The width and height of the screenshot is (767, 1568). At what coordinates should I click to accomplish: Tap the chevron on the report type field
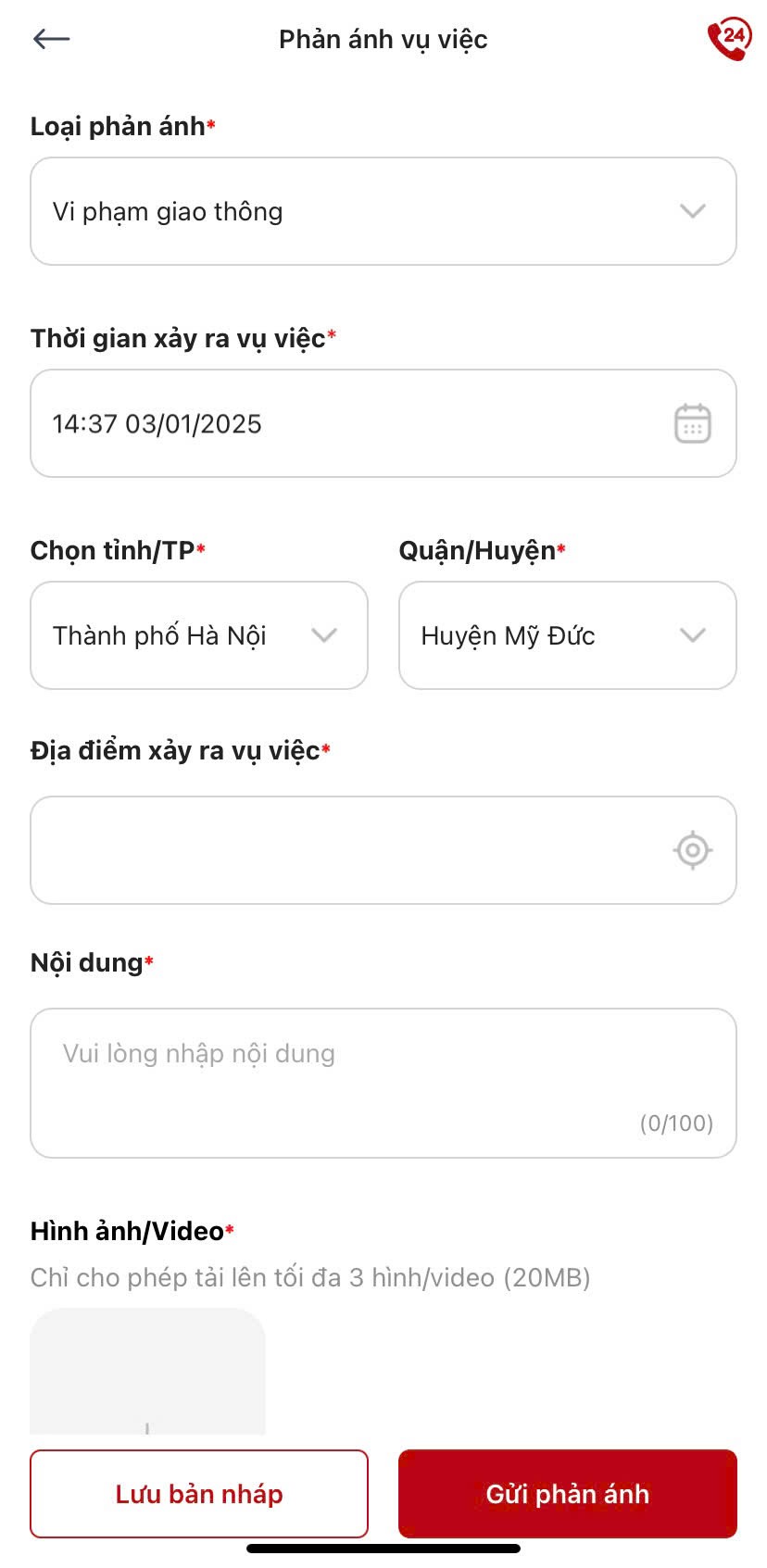pos(692,211)
